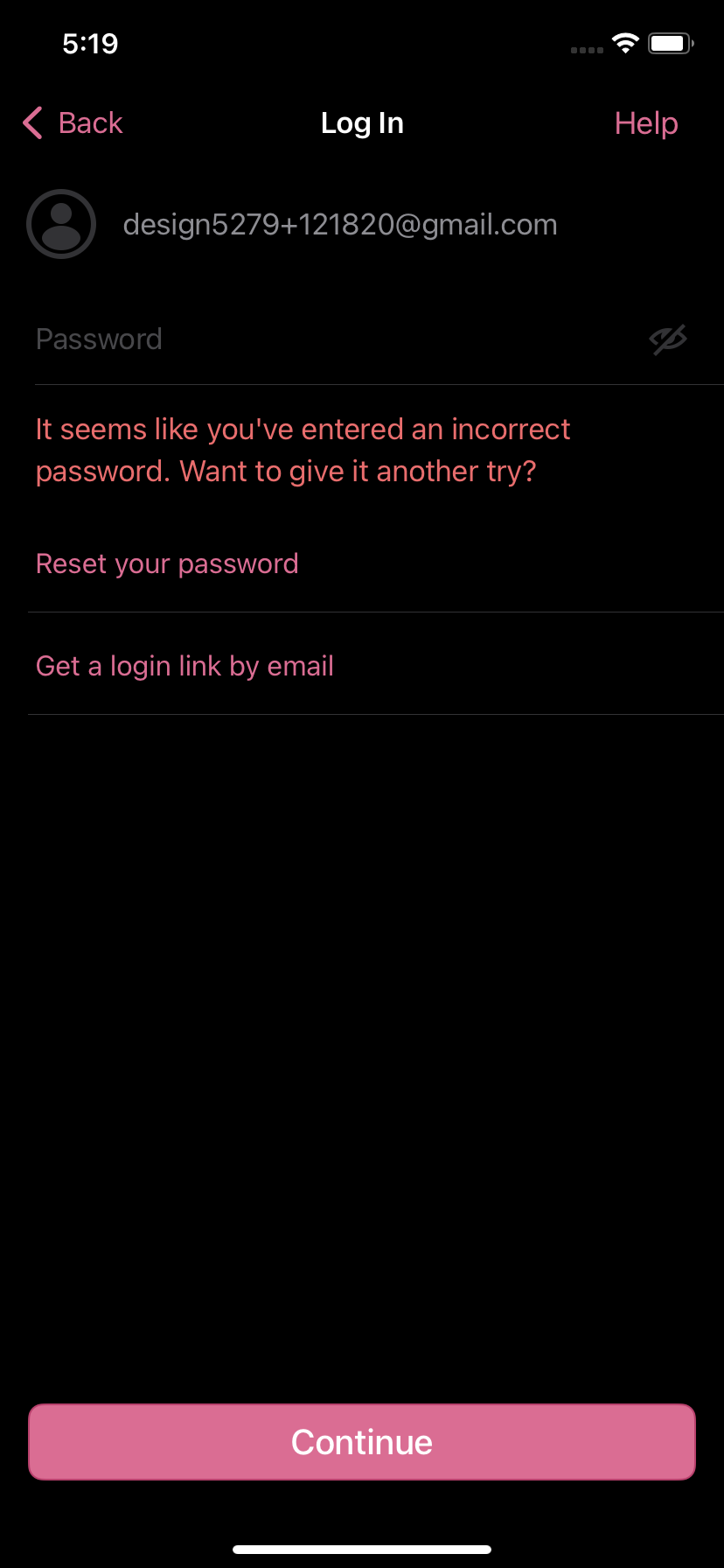The width and height of the screenshot is (724, 1568).
Task: Open the Help page
Action: pos(646,123)
